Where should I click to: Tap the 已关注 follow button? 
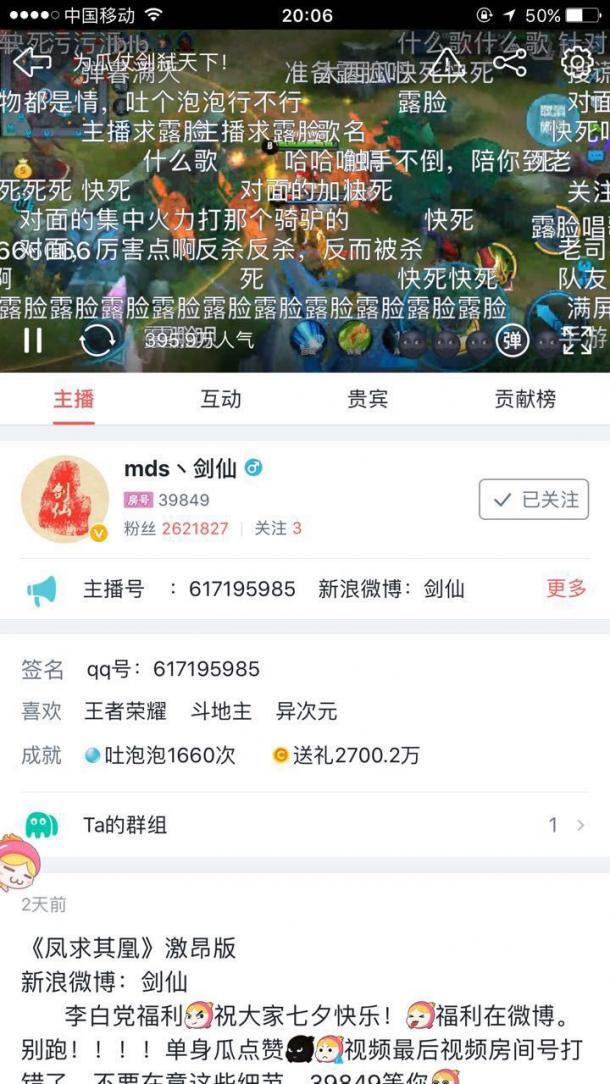(x=533, y=500)
